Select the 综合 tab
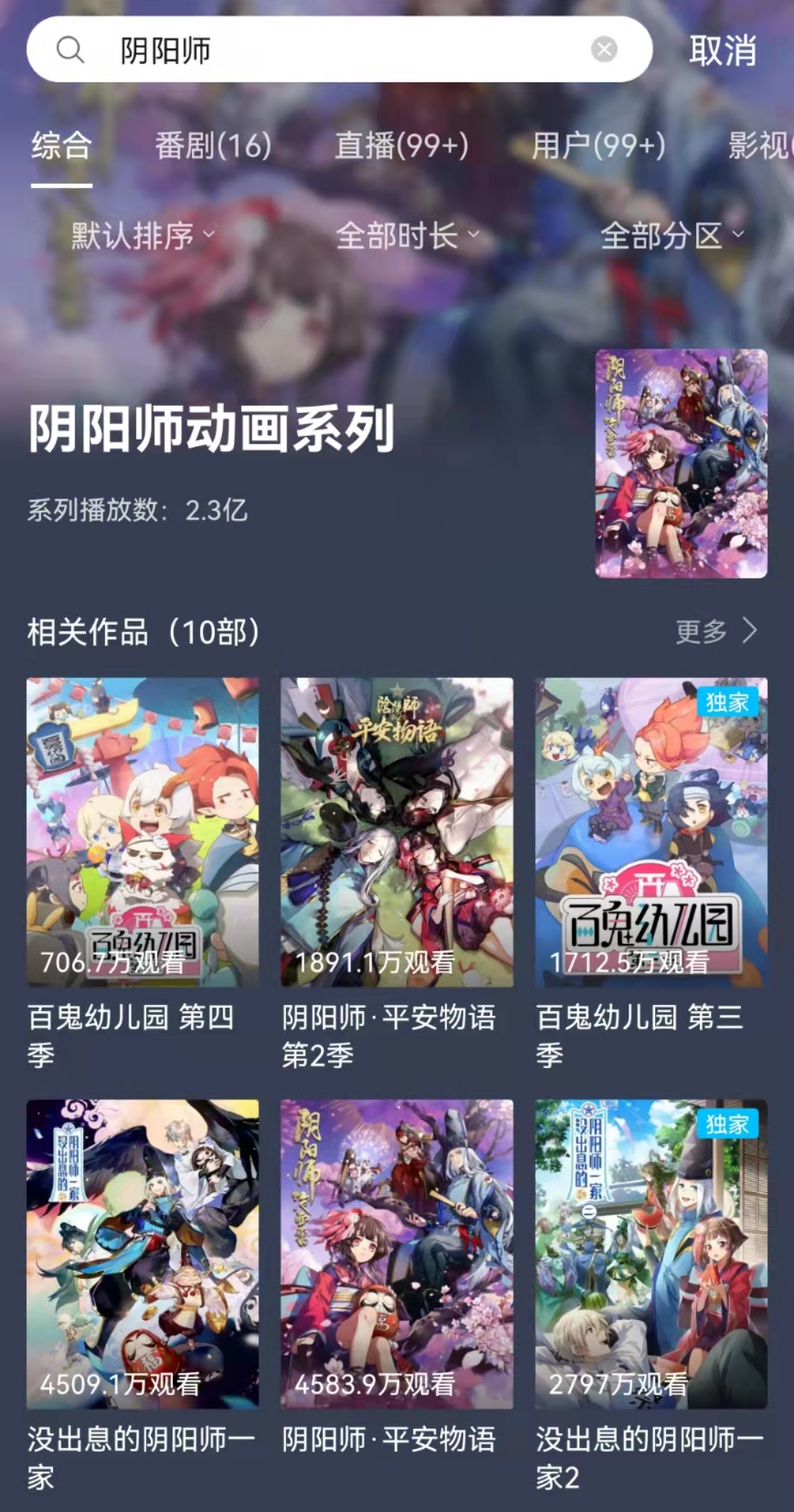Image resolution: width=794 pixels, height=1512 pixels. click(x=62, y=145)
